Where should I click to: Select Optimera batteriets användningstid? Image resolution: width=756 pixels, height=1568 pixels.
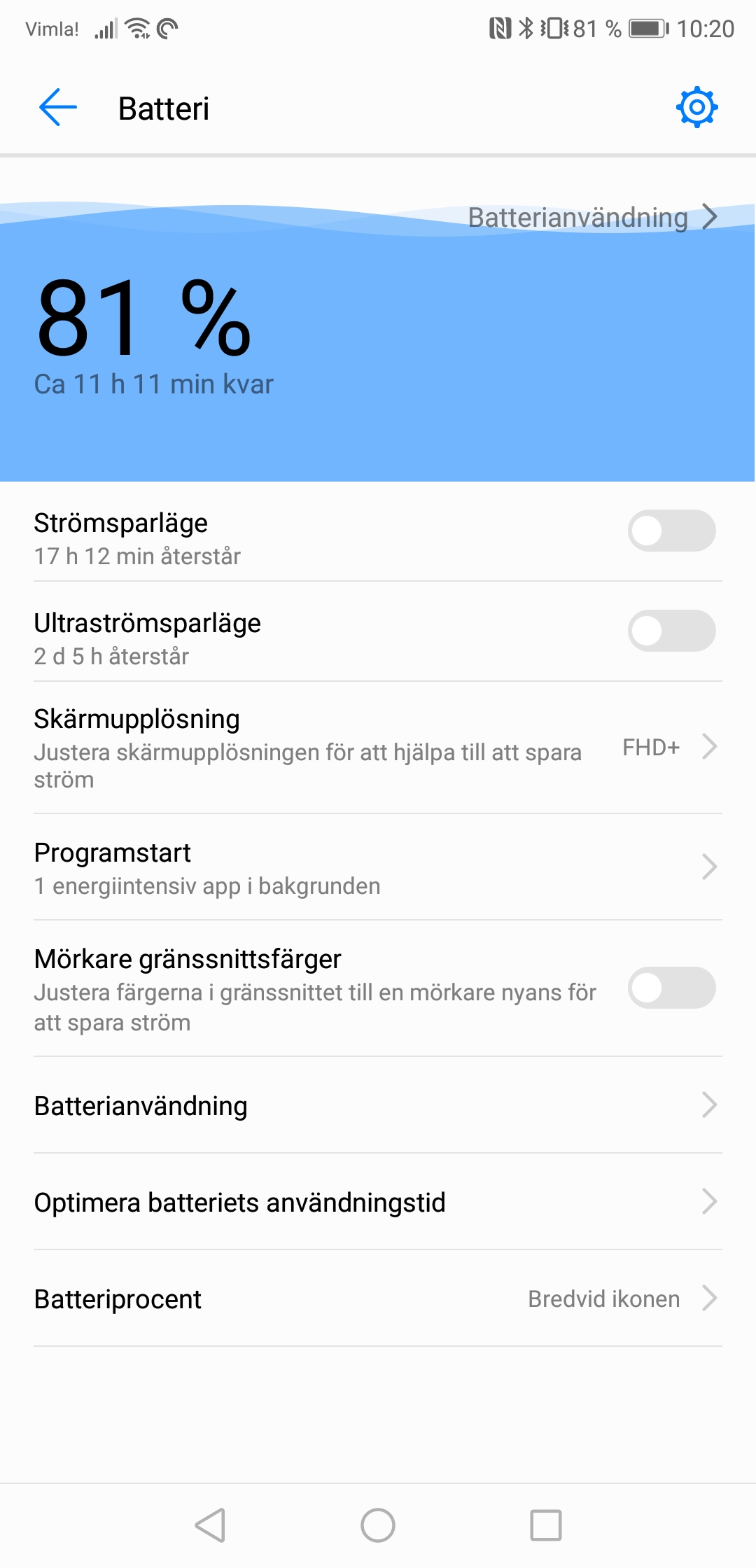coord(378,1203)
